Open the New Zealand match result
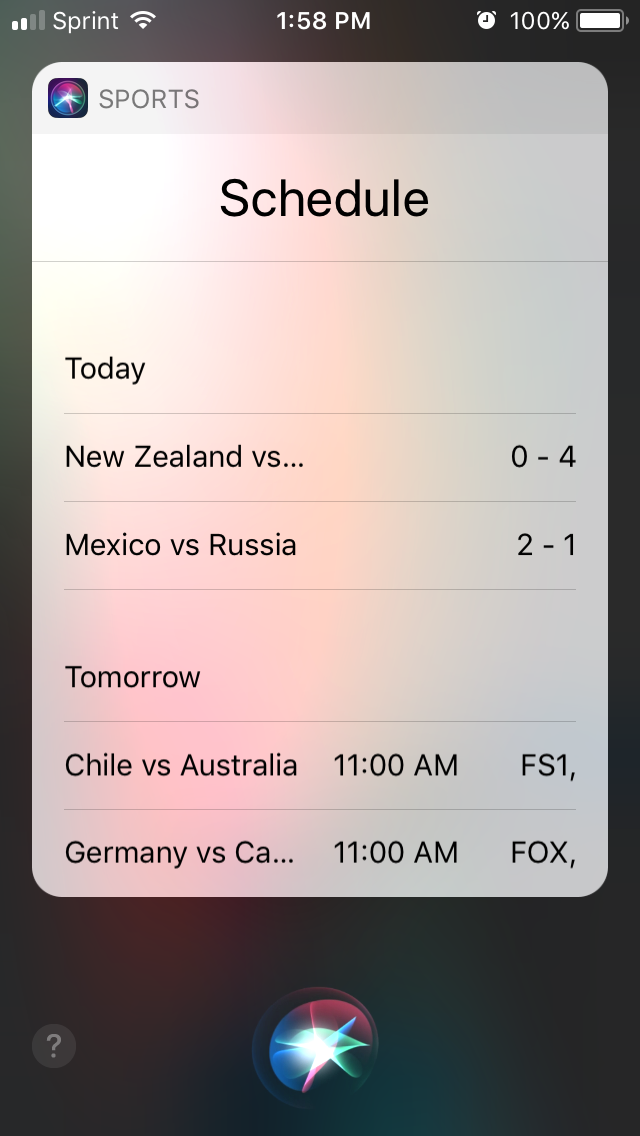 coord(320,457)
